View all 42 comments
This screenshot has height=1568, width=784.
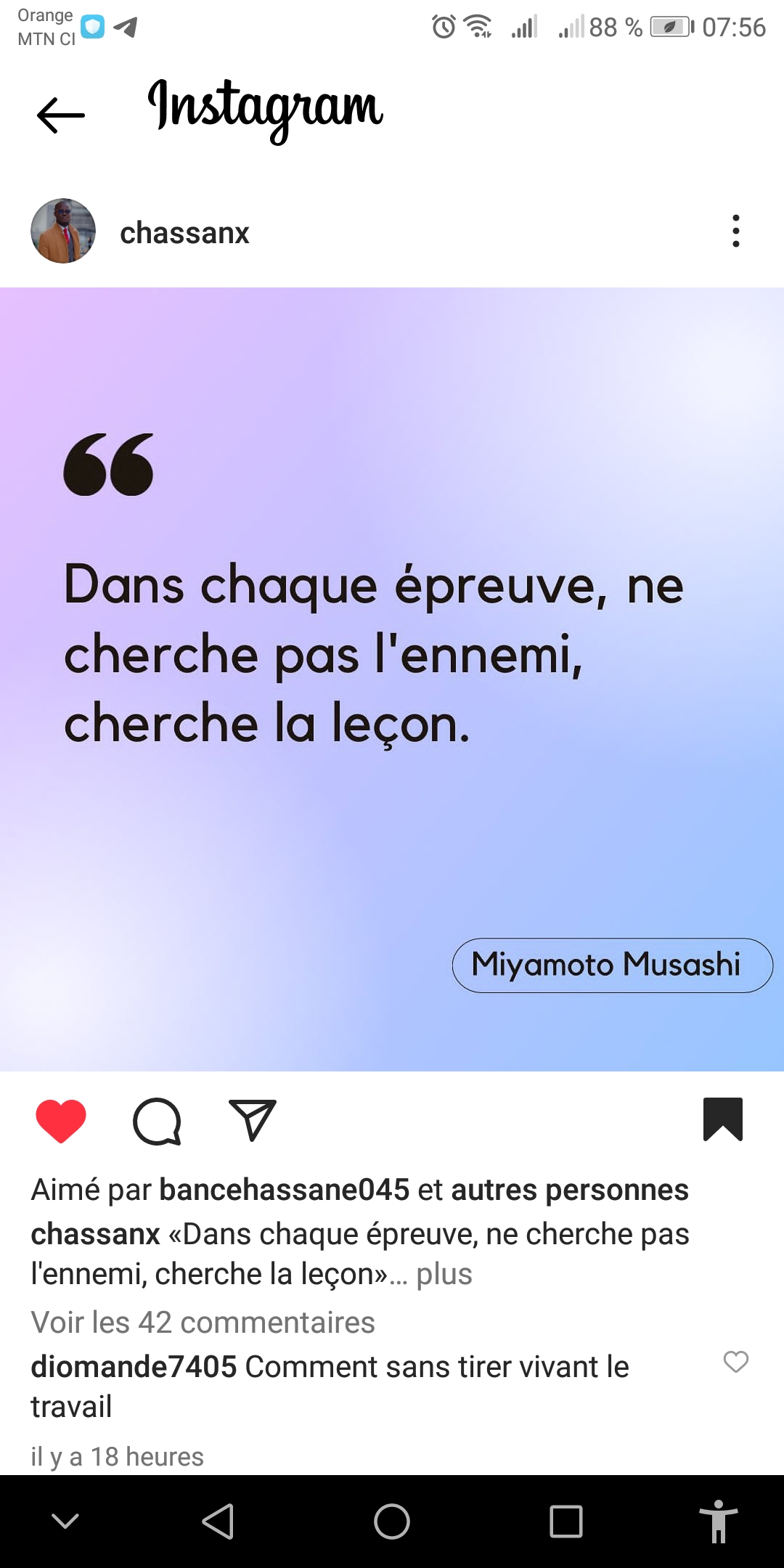tap(203, 1322)
